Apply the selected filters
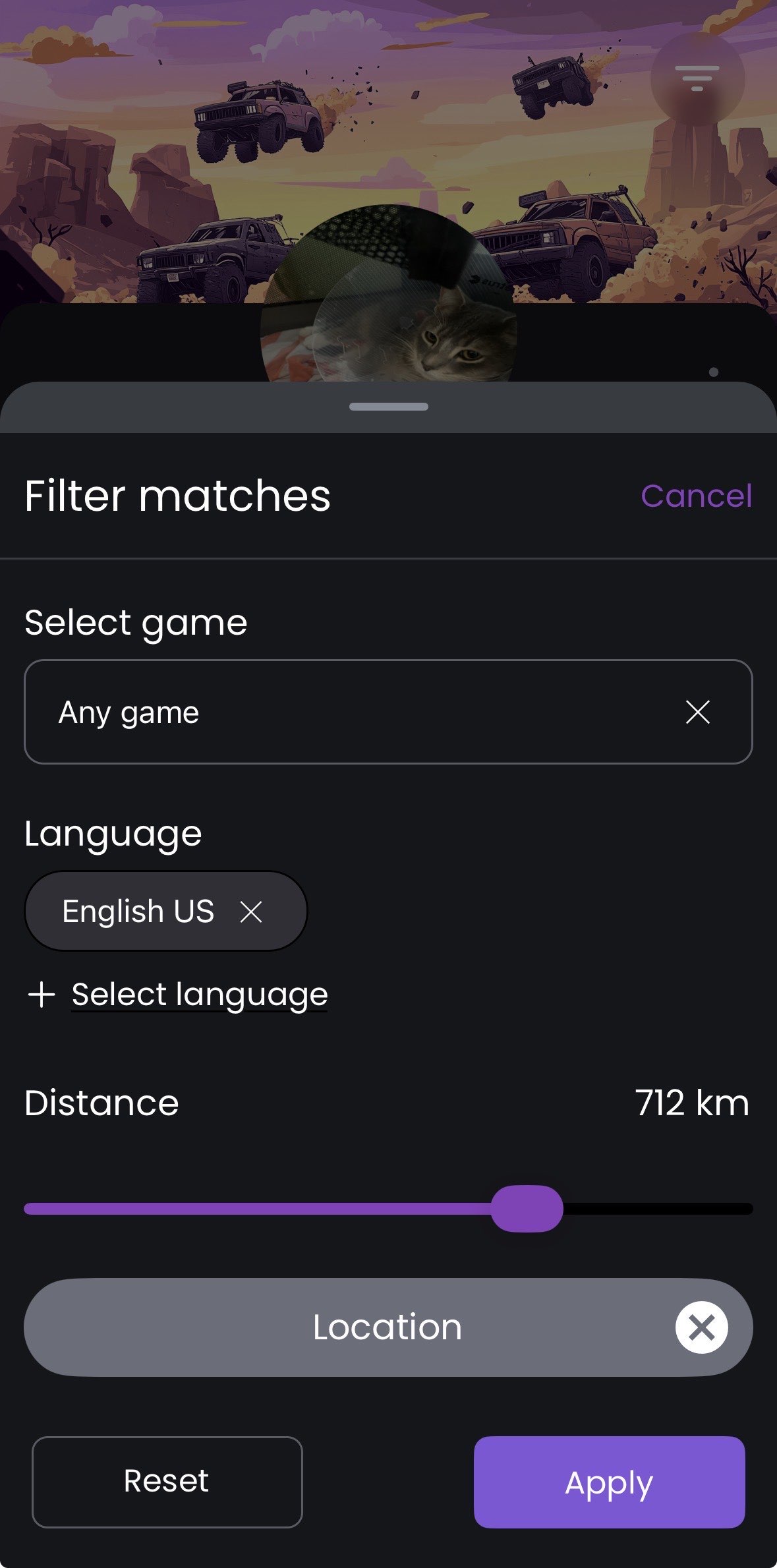777x1568 pixels. (609, 1482)
